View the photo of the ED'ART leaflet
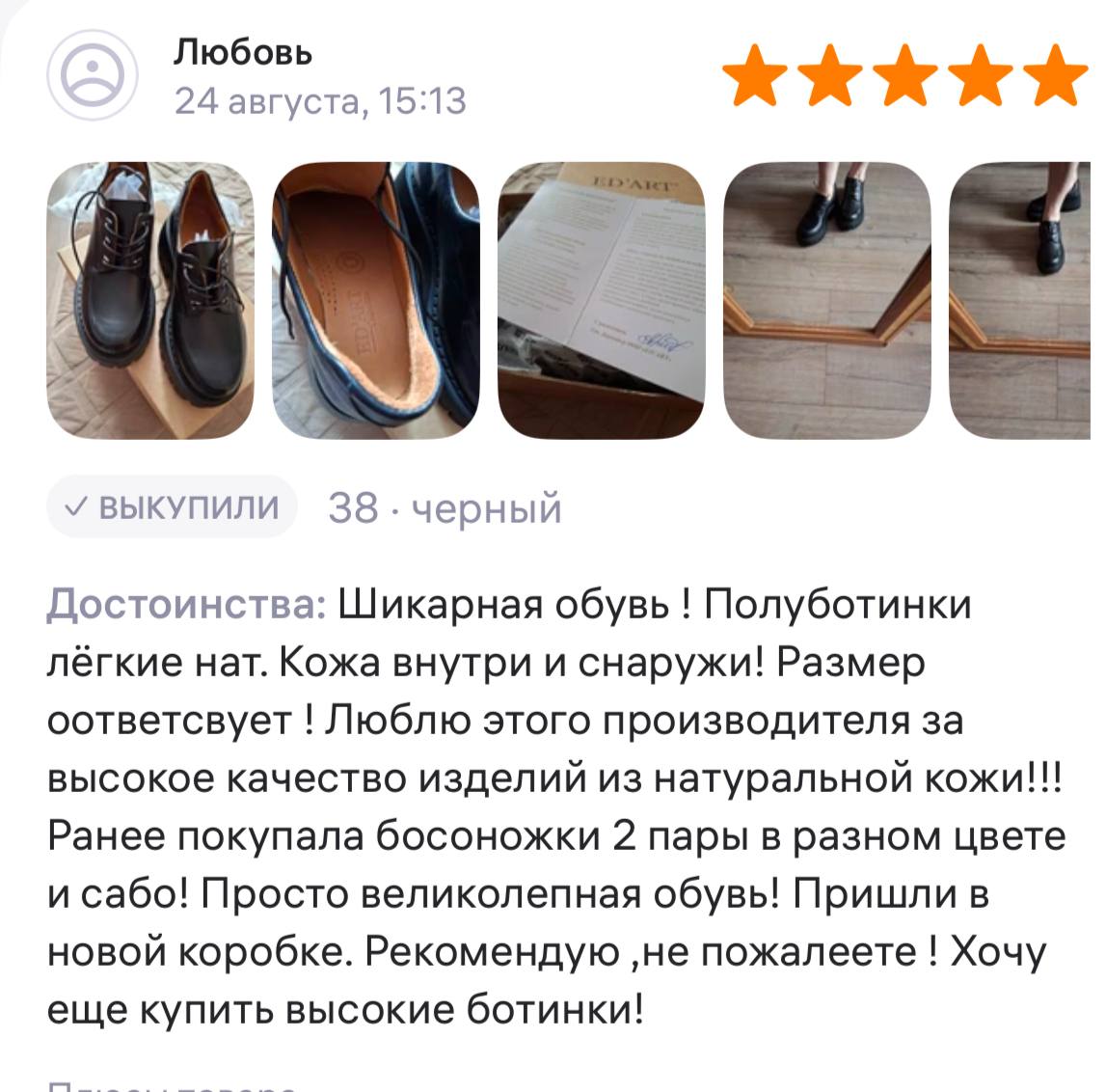This screenshot has height=1092, width=1106. (x=602, y=300)
